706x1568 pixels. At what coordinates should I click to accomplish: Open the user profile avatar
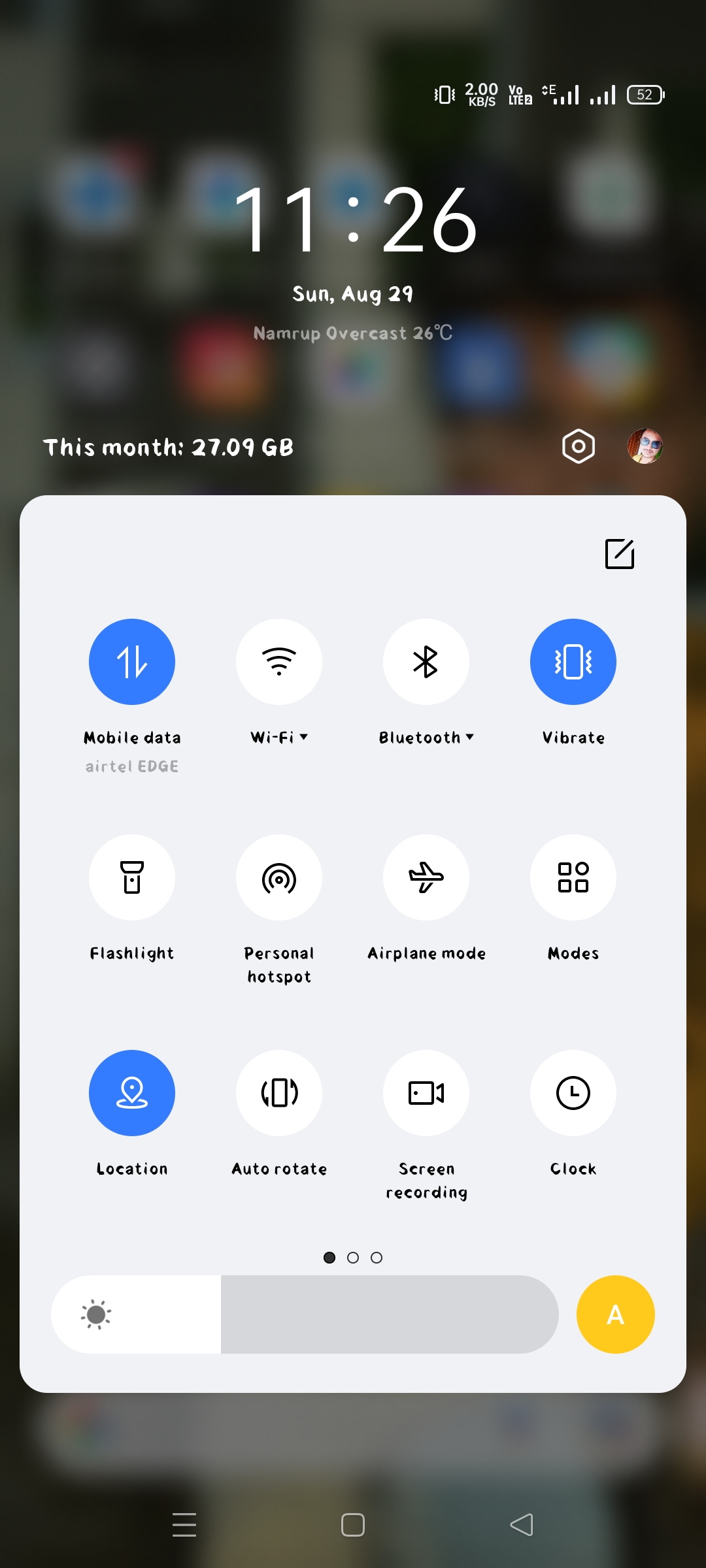click(x=645, y=447)
